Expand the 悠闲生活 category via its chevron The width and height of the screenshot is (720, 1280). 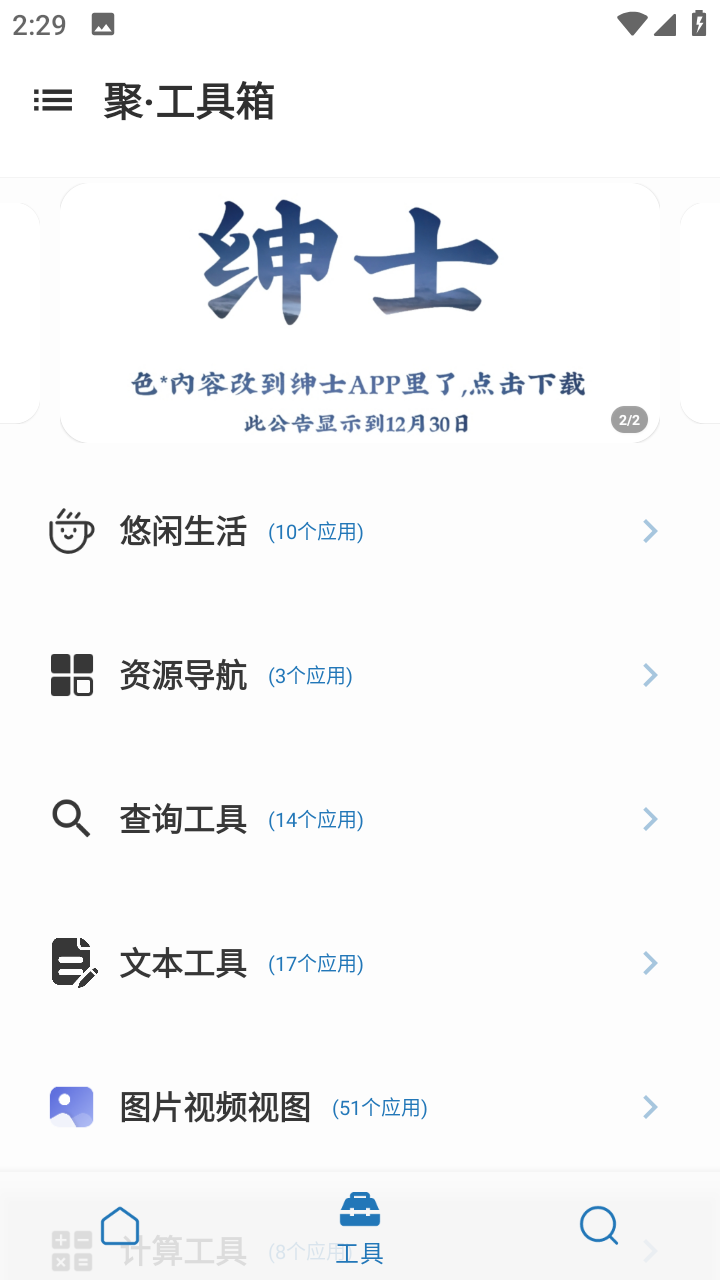650,531
